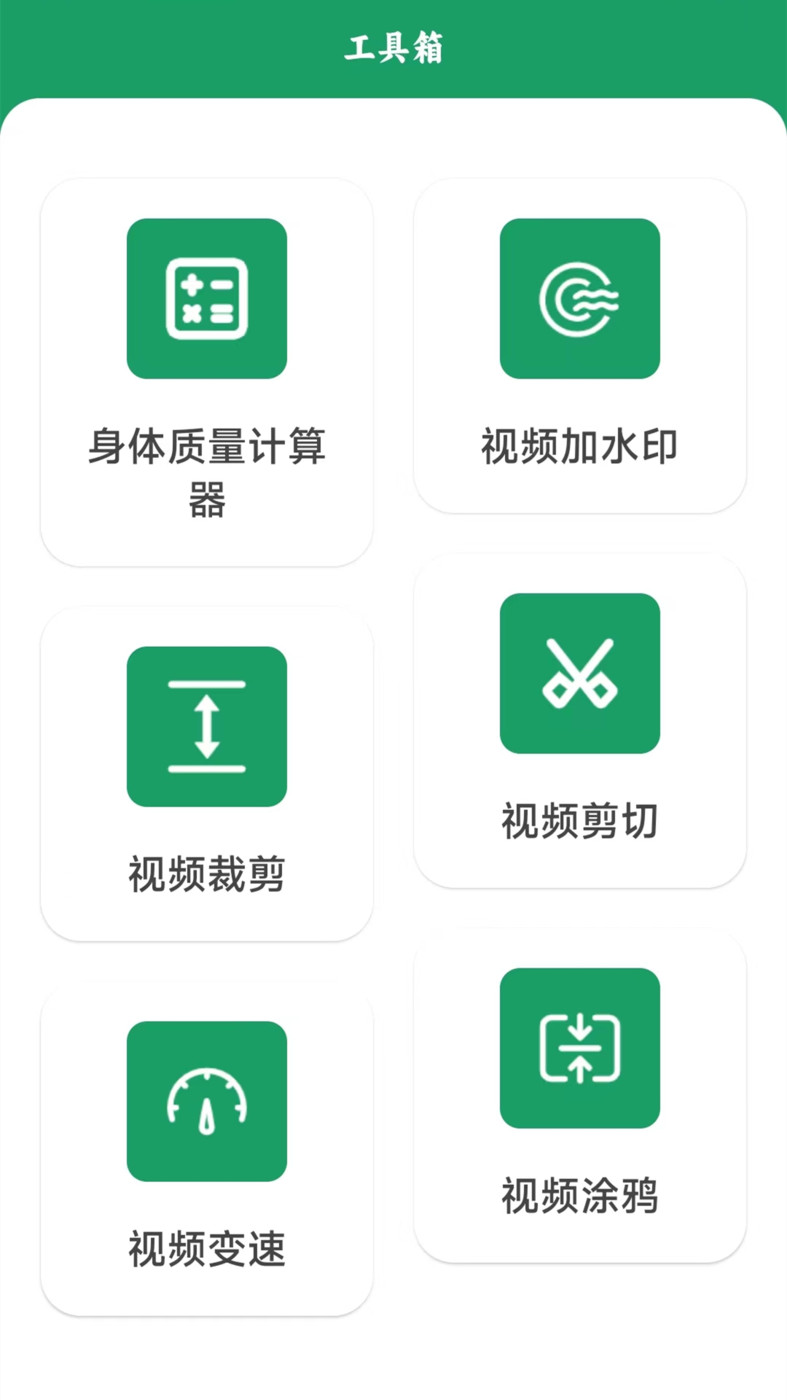787x1400 pixels.
Task: Click the 视频剪切 text label
Action: [x=580, y=823]
